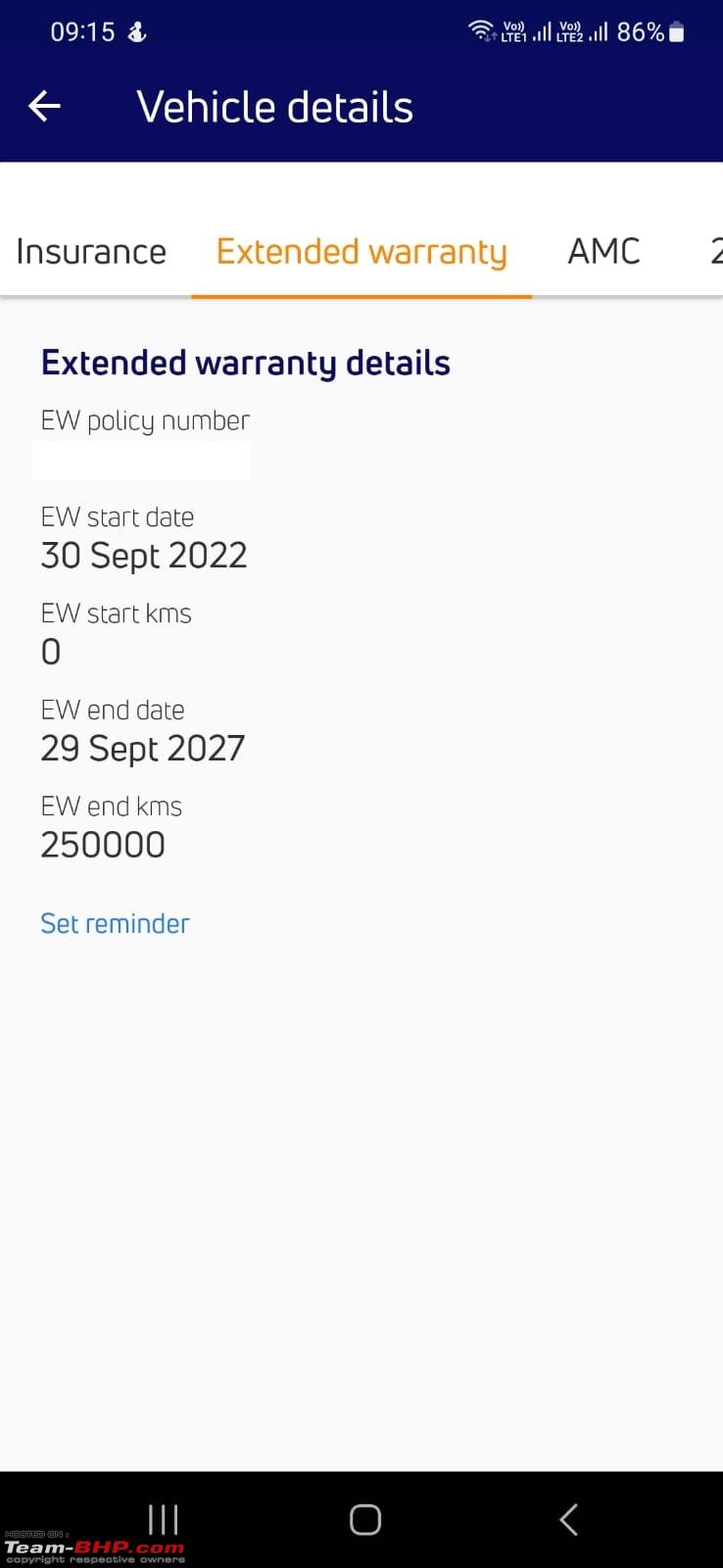This screenshot has height=1568, width=723.
Task: Tap the Set reminder link
Action: click(x=115, y=923)
